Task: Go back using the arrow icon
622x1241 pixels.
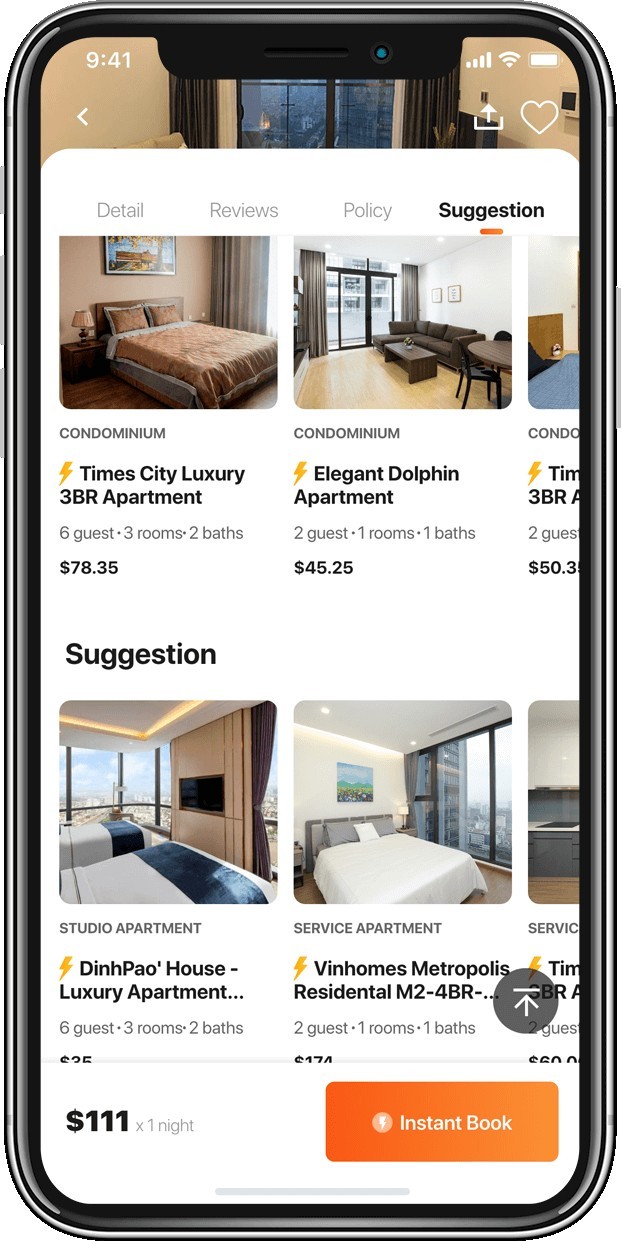Action: (83, 117)
